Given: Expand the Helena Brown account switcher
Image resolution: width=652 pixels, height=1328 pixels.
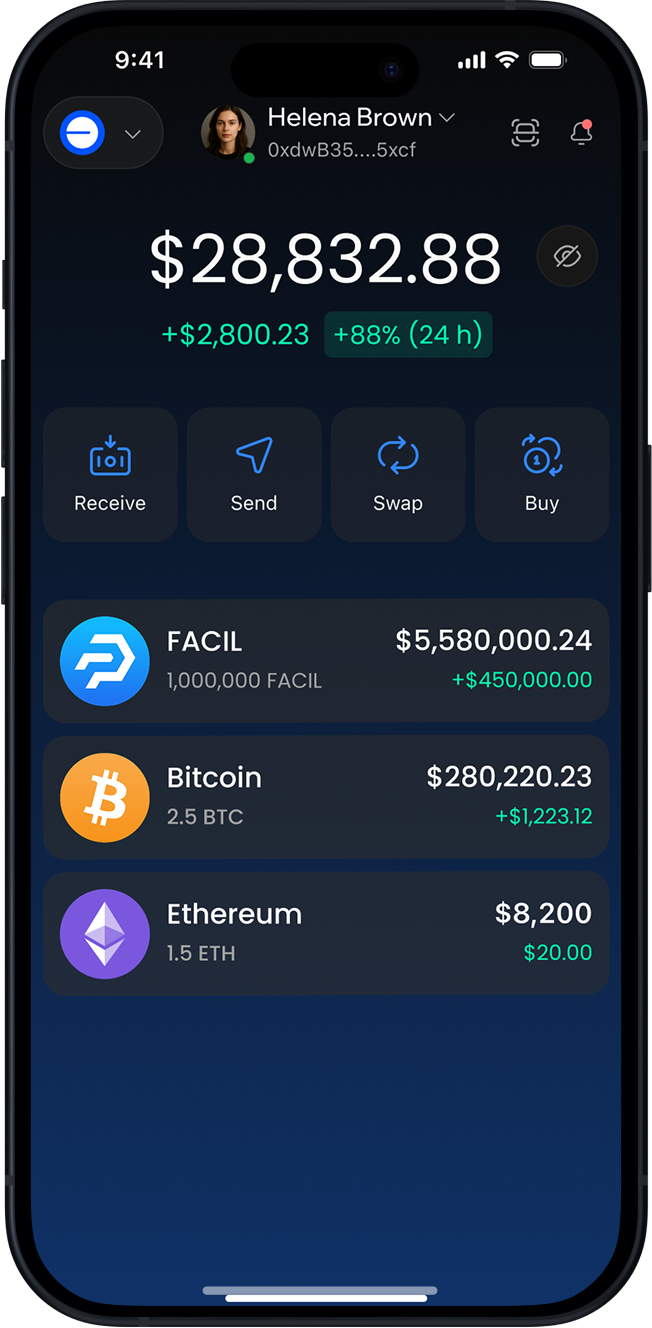Looking at the screenshot, I should [328, 133].
